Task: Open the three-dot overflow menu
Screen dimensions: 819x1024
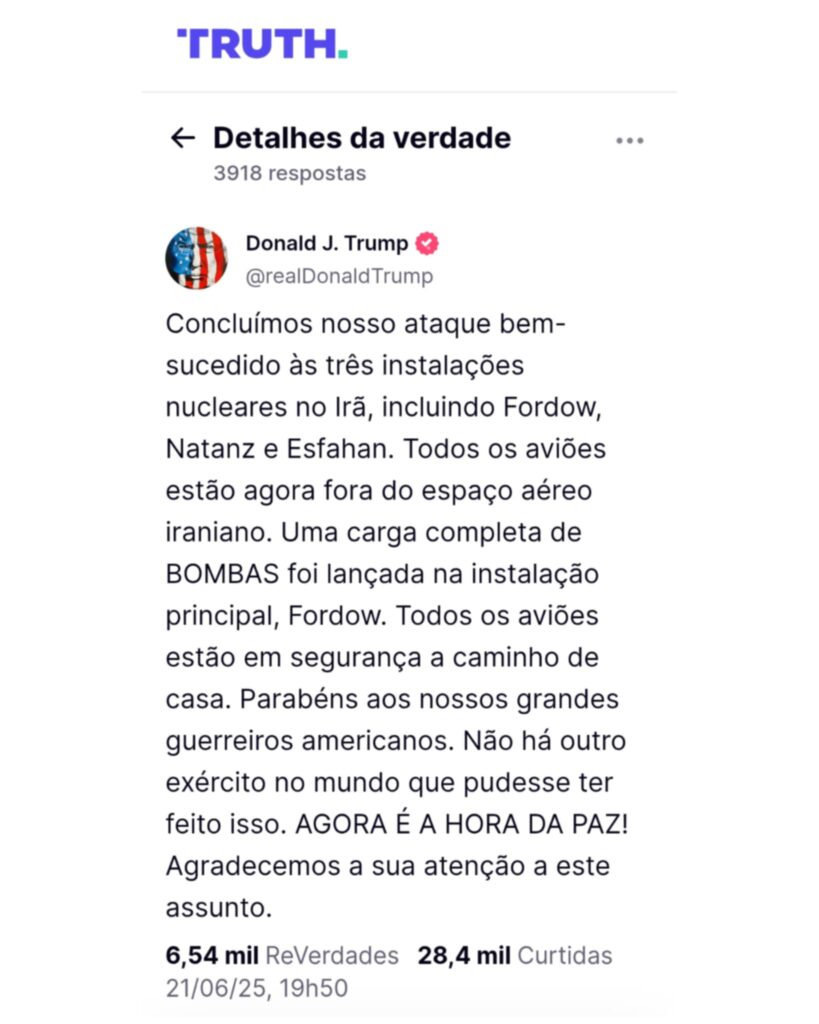Action: coord(629,141)
